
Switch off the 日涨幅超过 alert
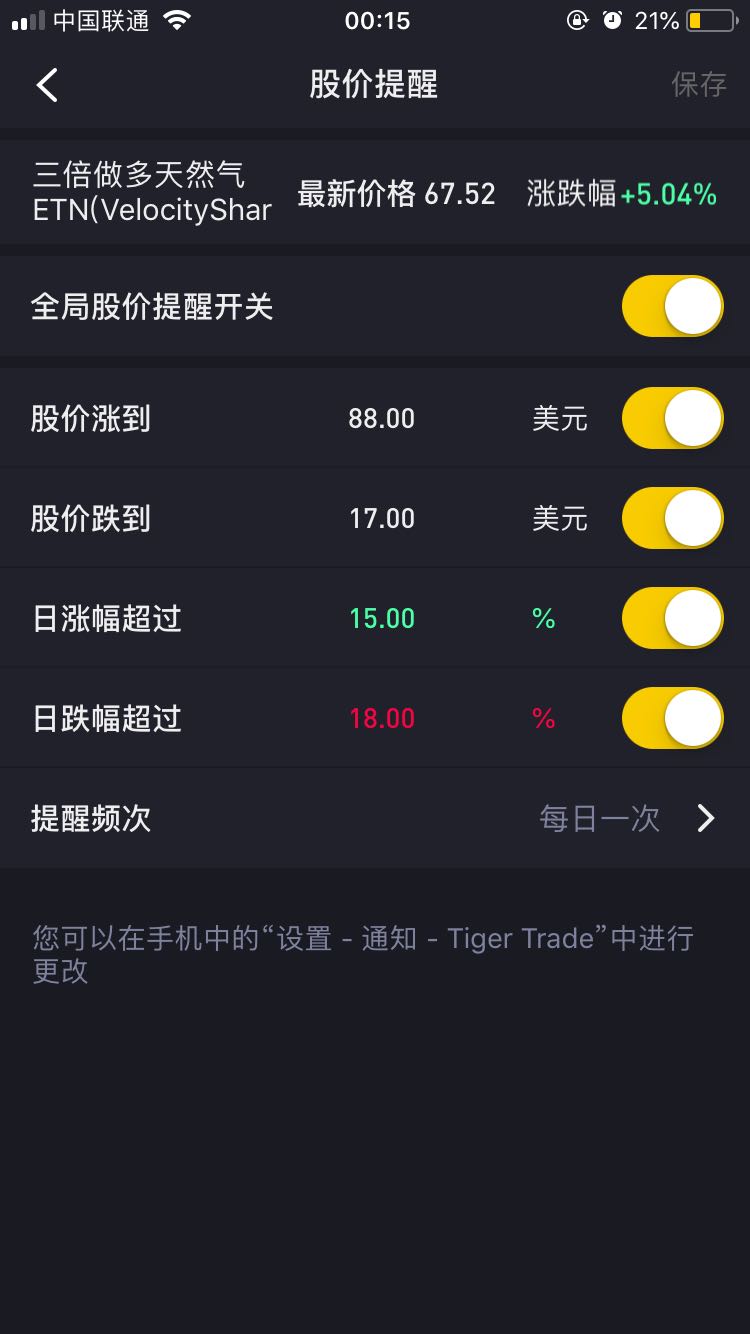click(x=672, y=618)
